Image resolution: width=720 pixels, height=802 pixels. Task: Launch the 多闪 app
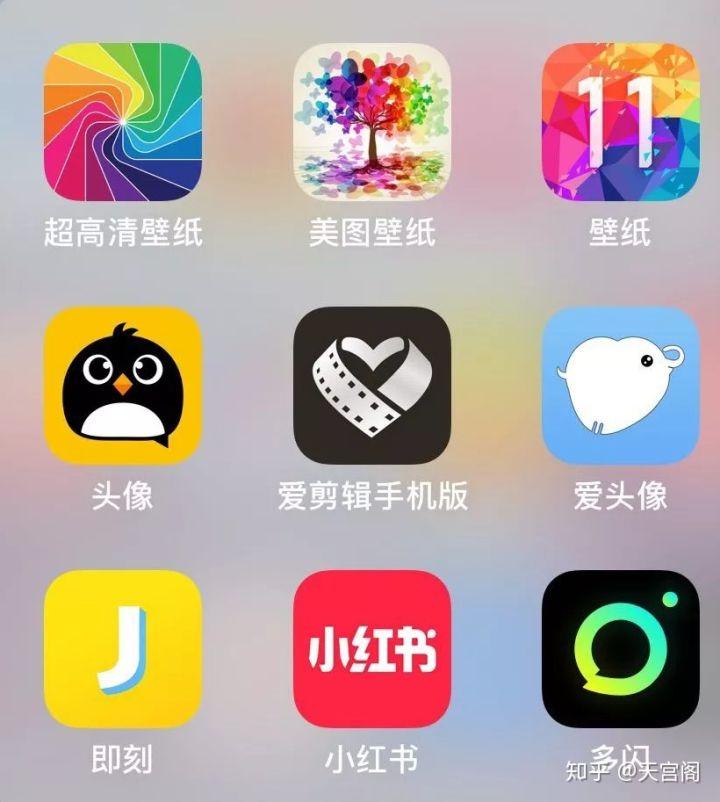tap(620, 648)
